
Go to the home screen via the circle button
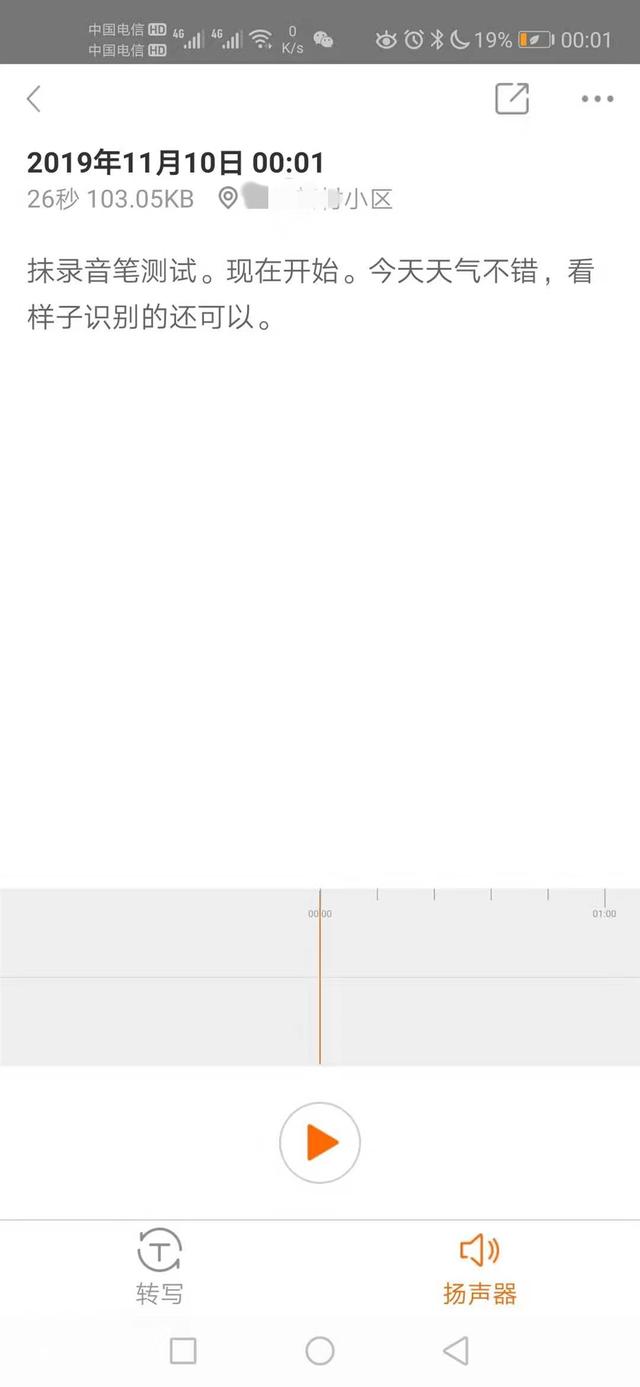tap(320, 1351)
